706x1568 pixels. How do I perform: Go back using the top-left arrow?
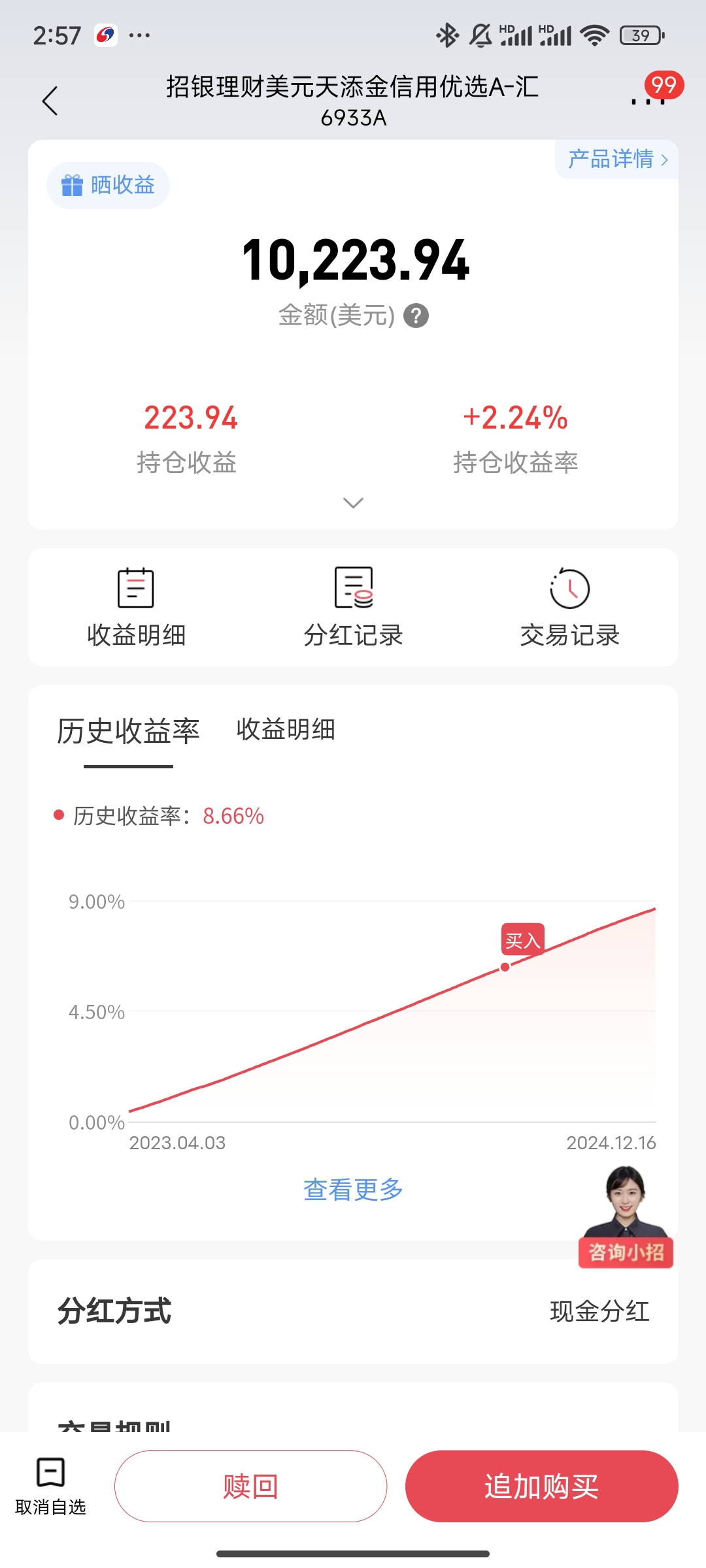tap(50, 101)
